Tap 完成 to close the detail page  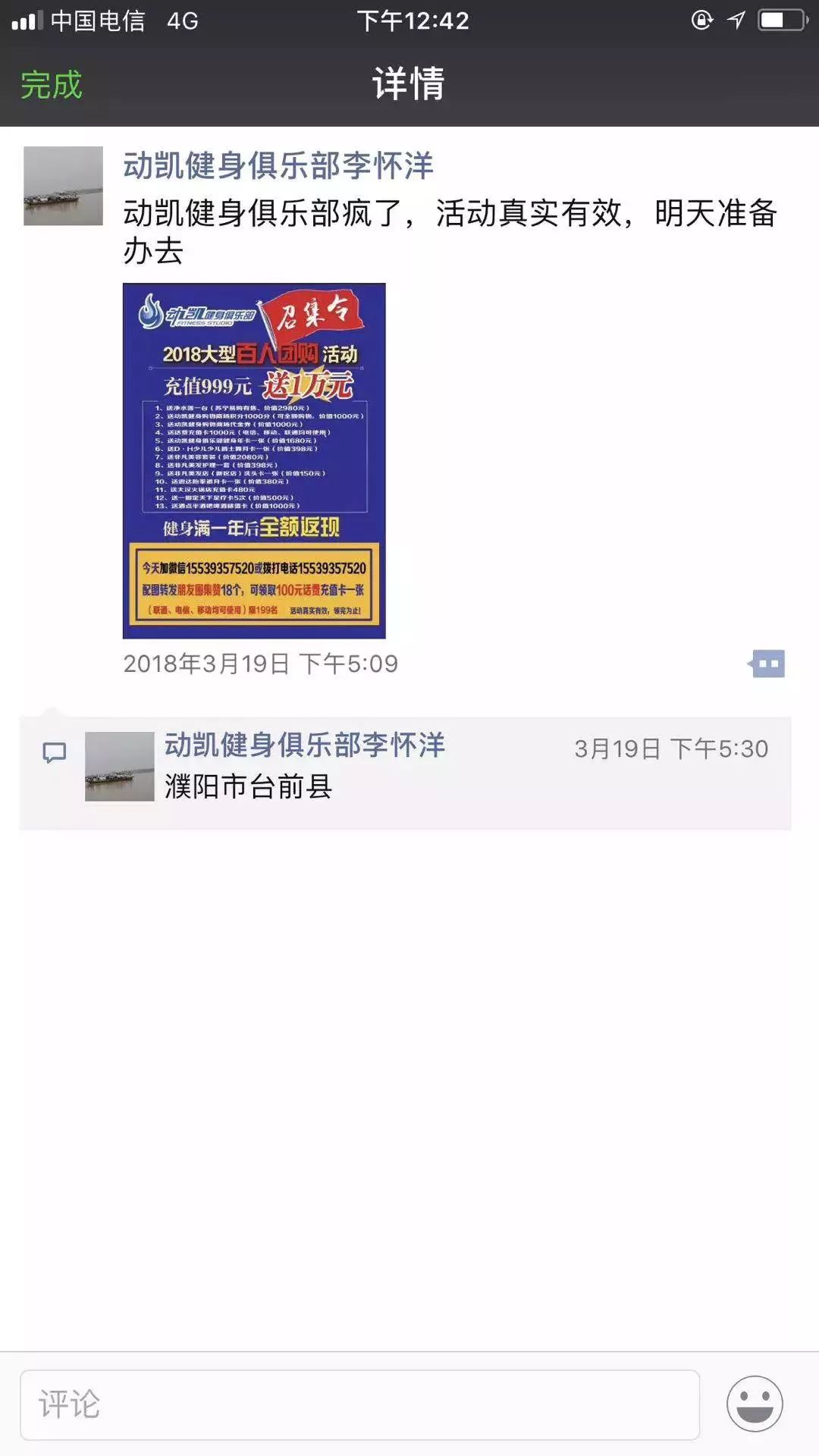coord(51,84)
